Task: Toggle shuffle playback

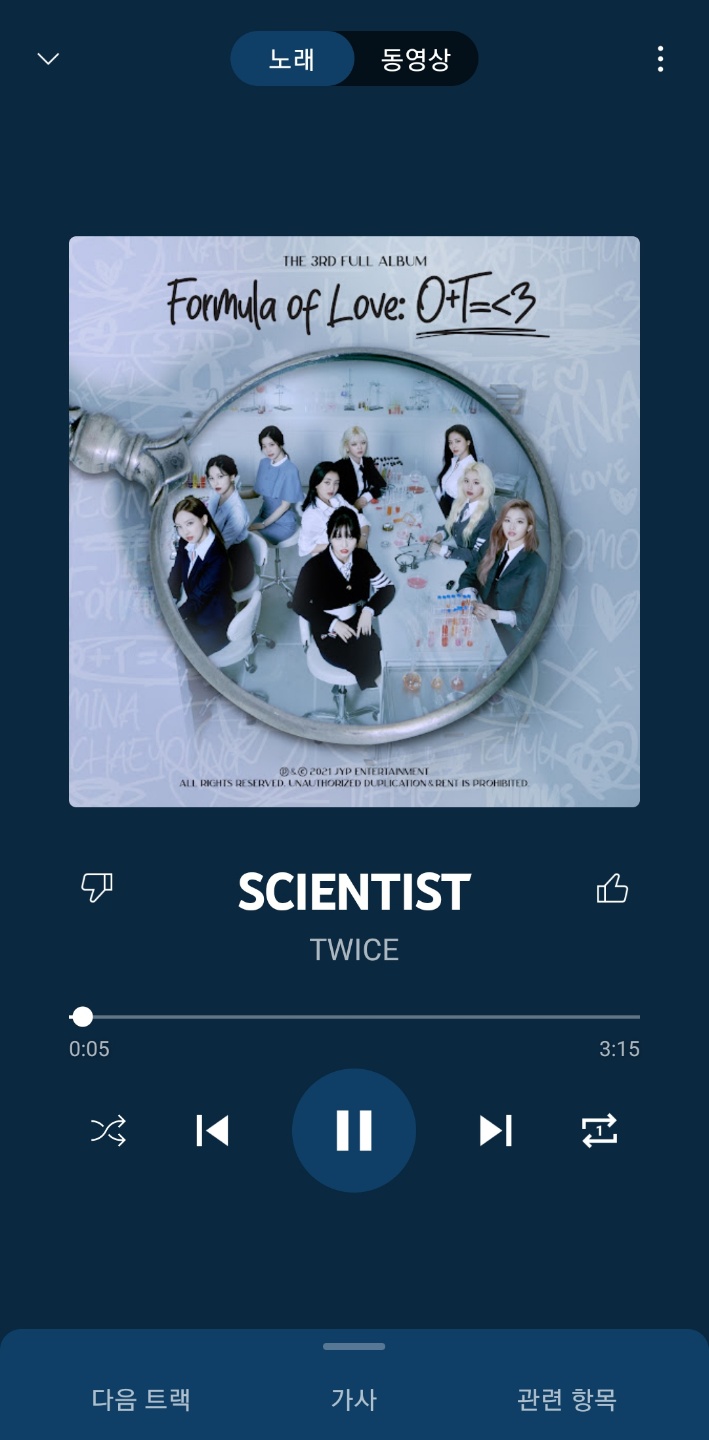Action: [108, 1131]
